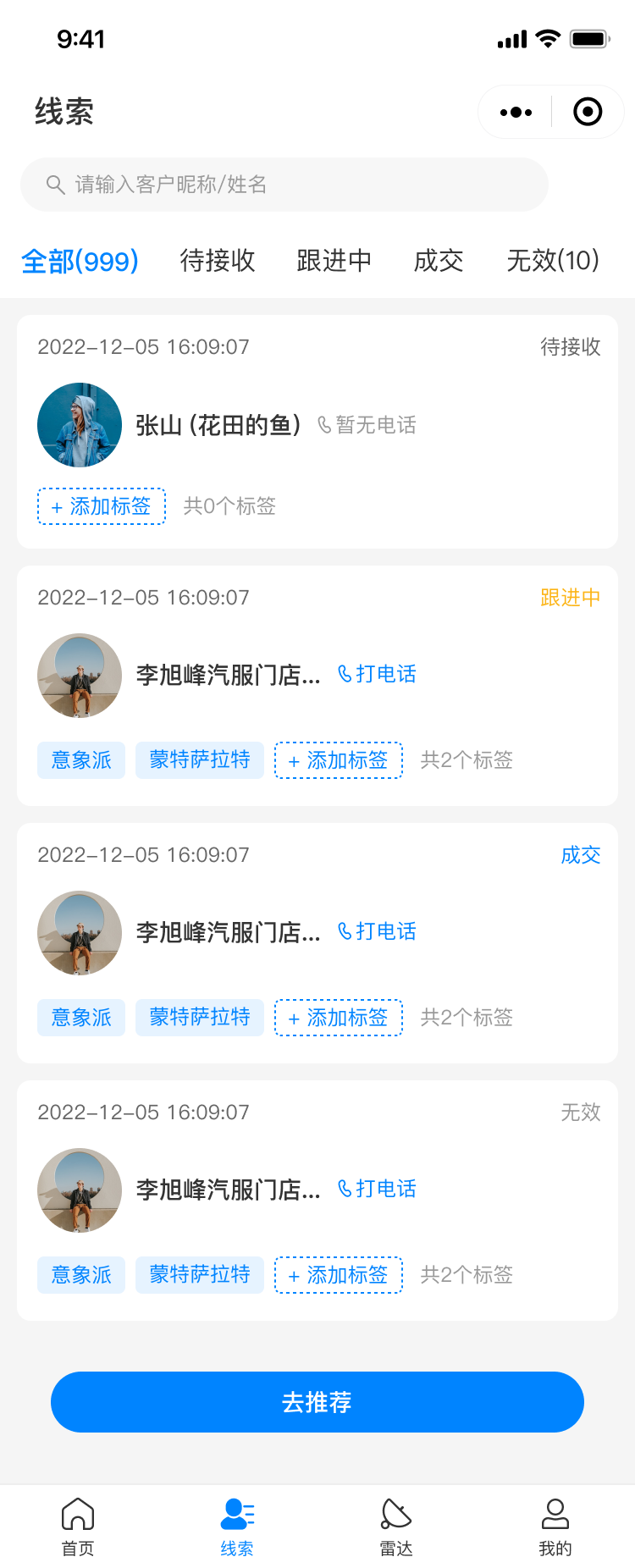Tap the 去推荐 button
The image size is (635, 1568).
pos(317,1402)
